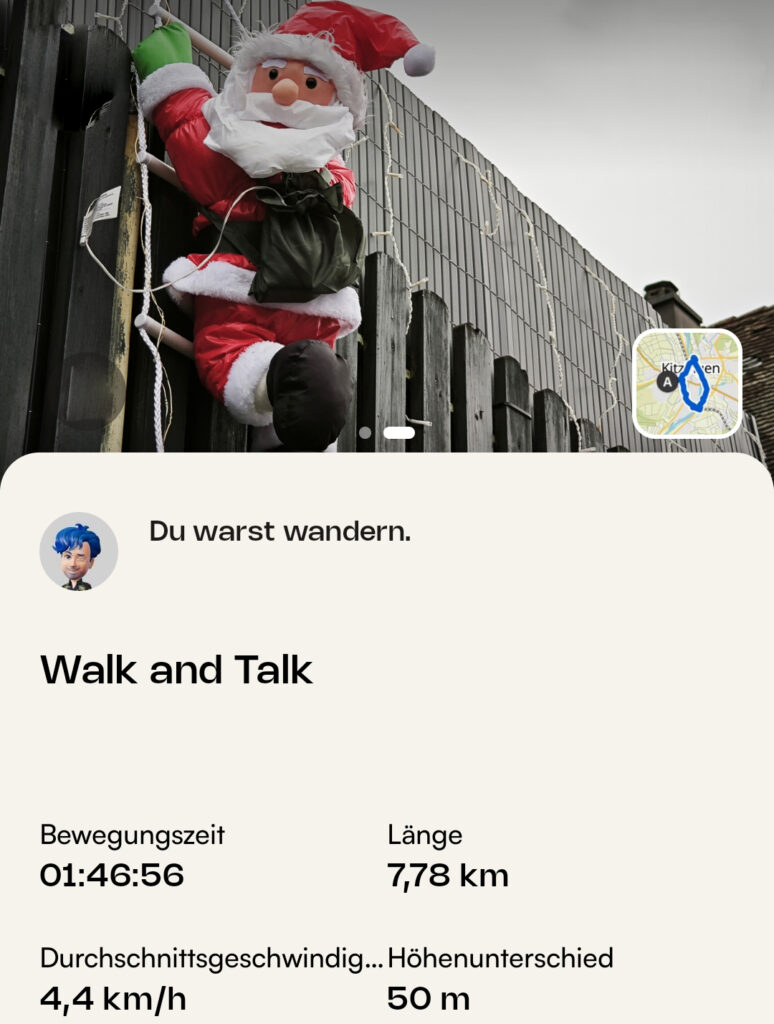This screenshot has width=774, height=1024.
Task: Tap the photo page indicator dots
Action: click(x=387, y=433)
